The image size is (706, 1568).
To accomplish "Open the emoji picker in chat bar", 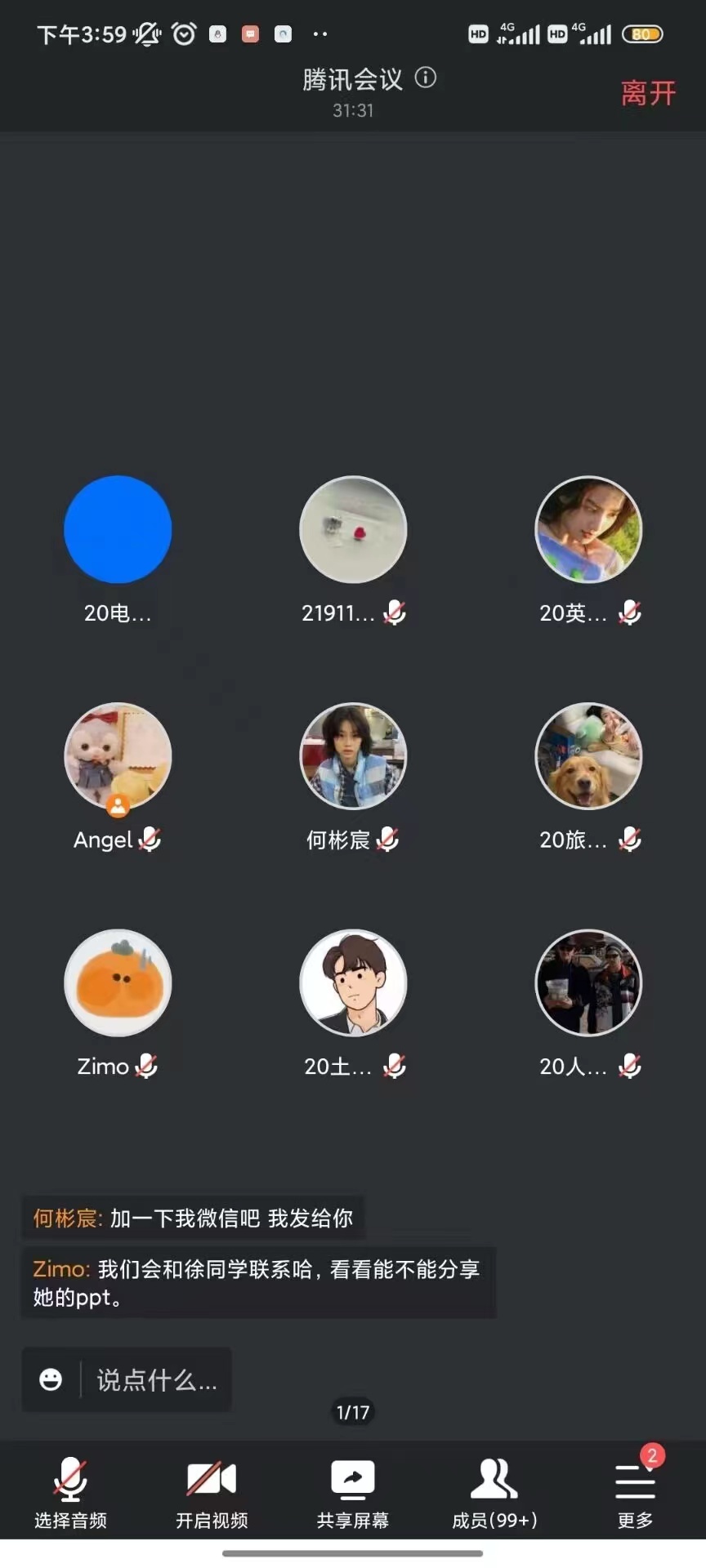I will click(x=51, y=1380).
